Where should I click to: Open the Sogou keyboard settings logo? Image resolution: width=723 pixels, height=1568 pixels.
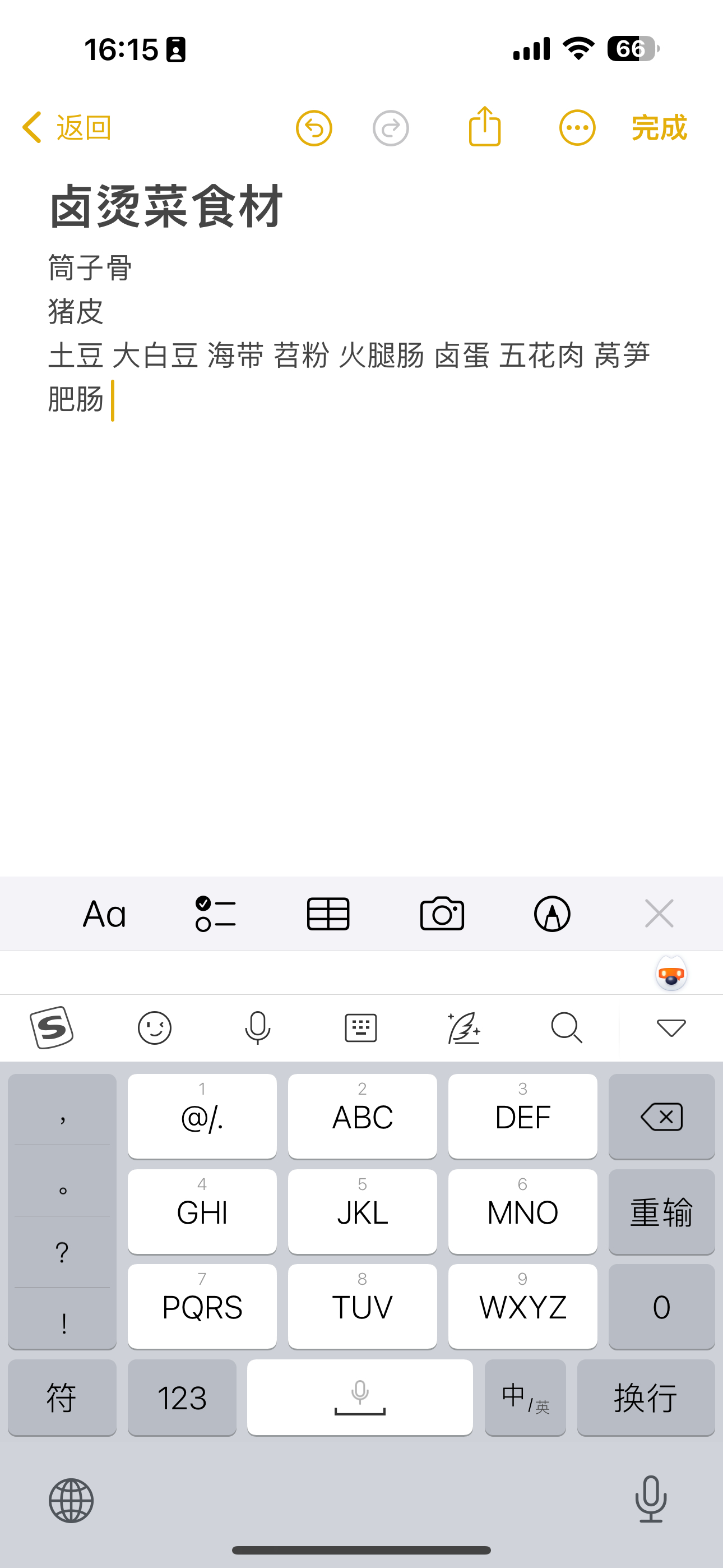tap(52, 1028)
